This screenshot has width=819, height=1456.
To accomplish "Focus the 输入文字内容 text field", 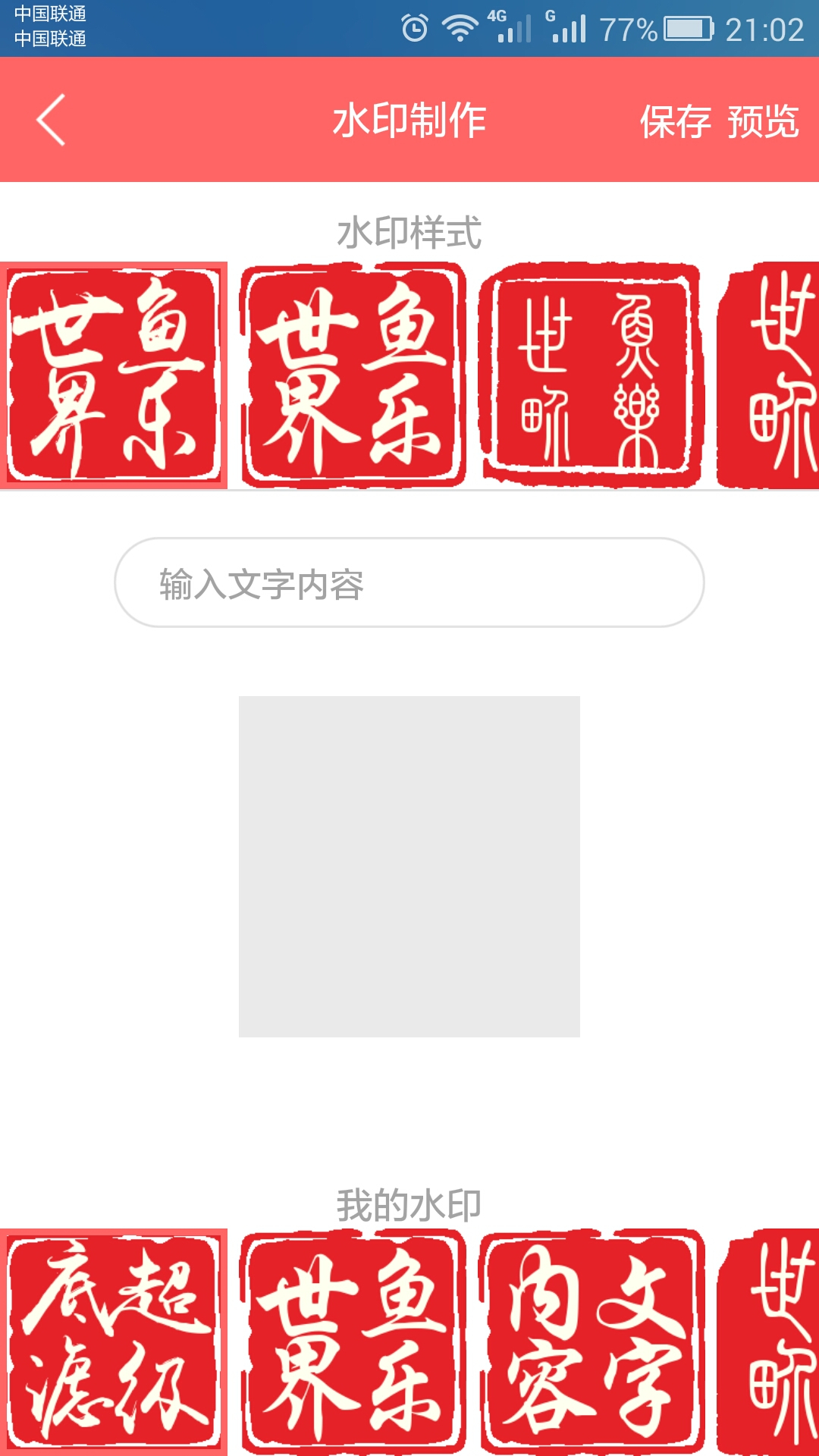I will 409,582.
